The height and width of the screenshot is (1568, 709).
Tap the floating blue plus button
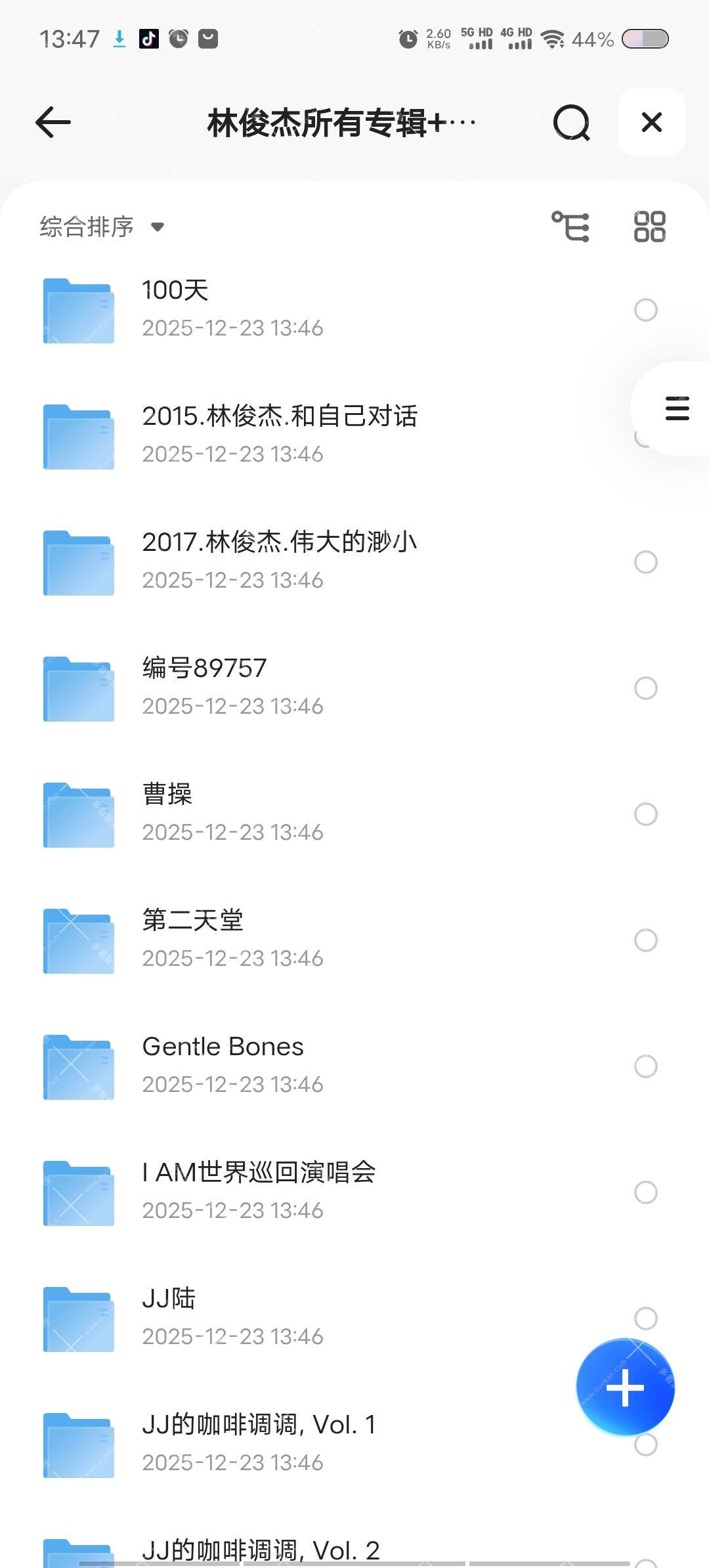625,1386
